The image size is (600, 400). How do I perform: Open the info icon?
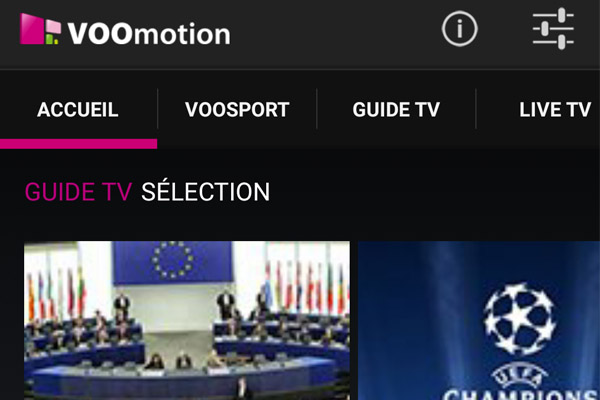460,29
